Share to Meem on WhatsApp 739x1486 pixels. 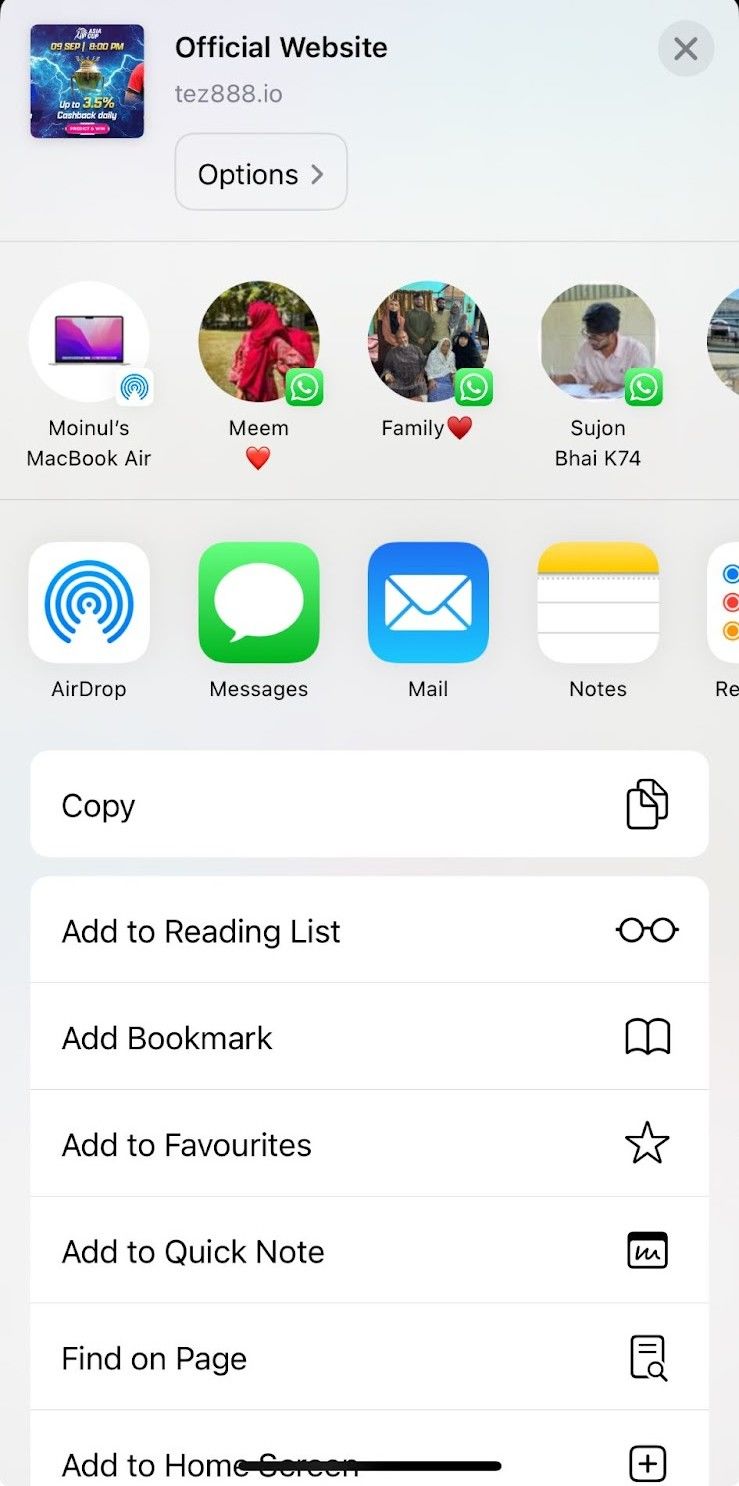259,343
